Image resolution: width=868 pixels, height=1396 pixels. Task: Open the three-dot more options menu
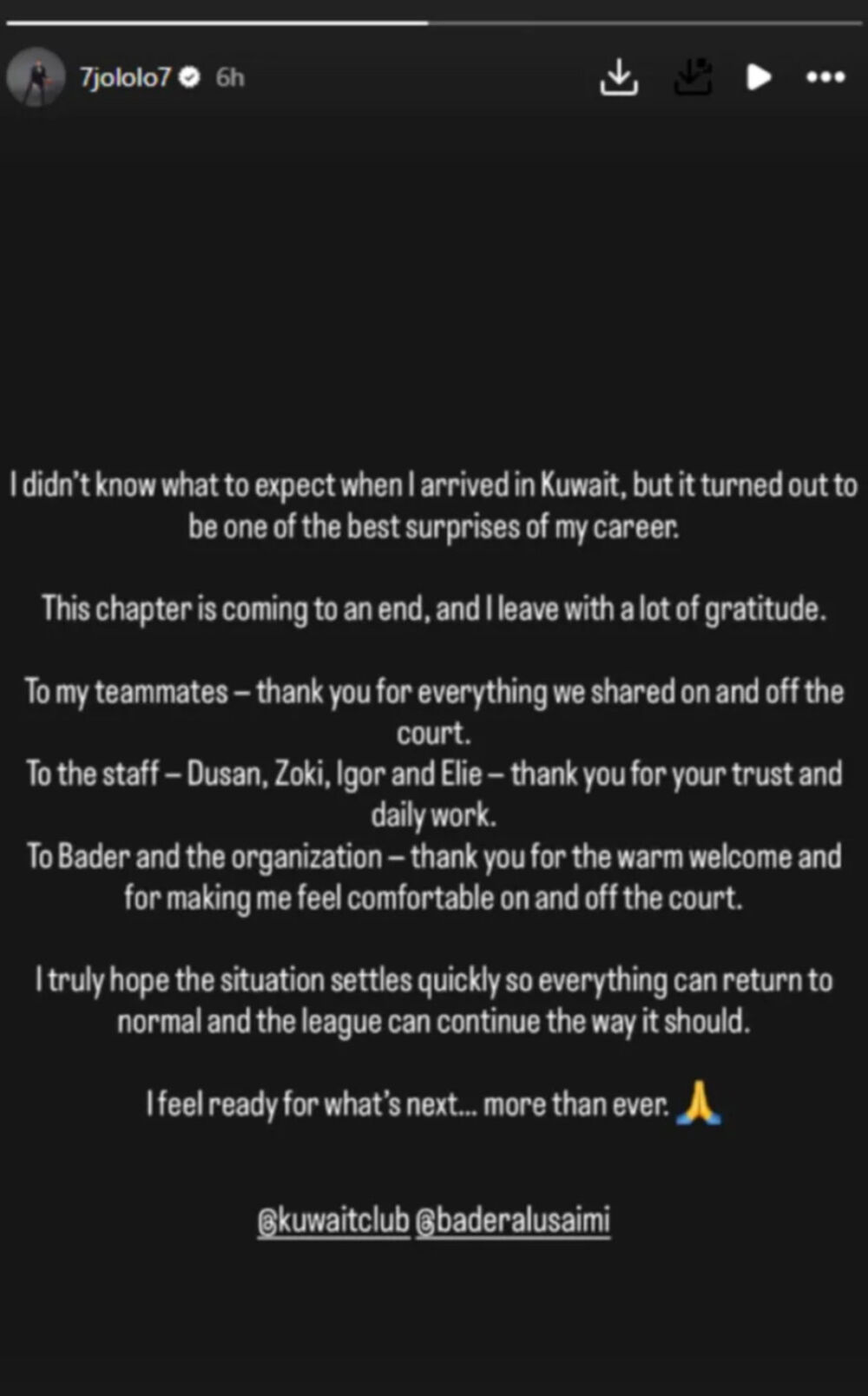[x=825, y=77]
